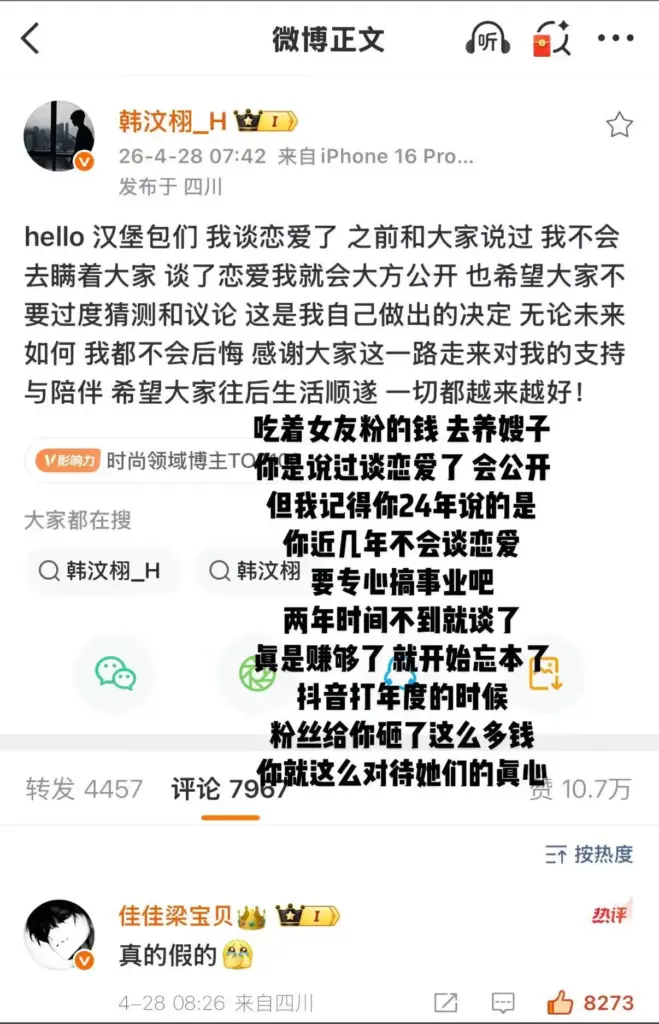The image size is (659, 1024).
Task: Share the post to WeChat
Action: 116,675
